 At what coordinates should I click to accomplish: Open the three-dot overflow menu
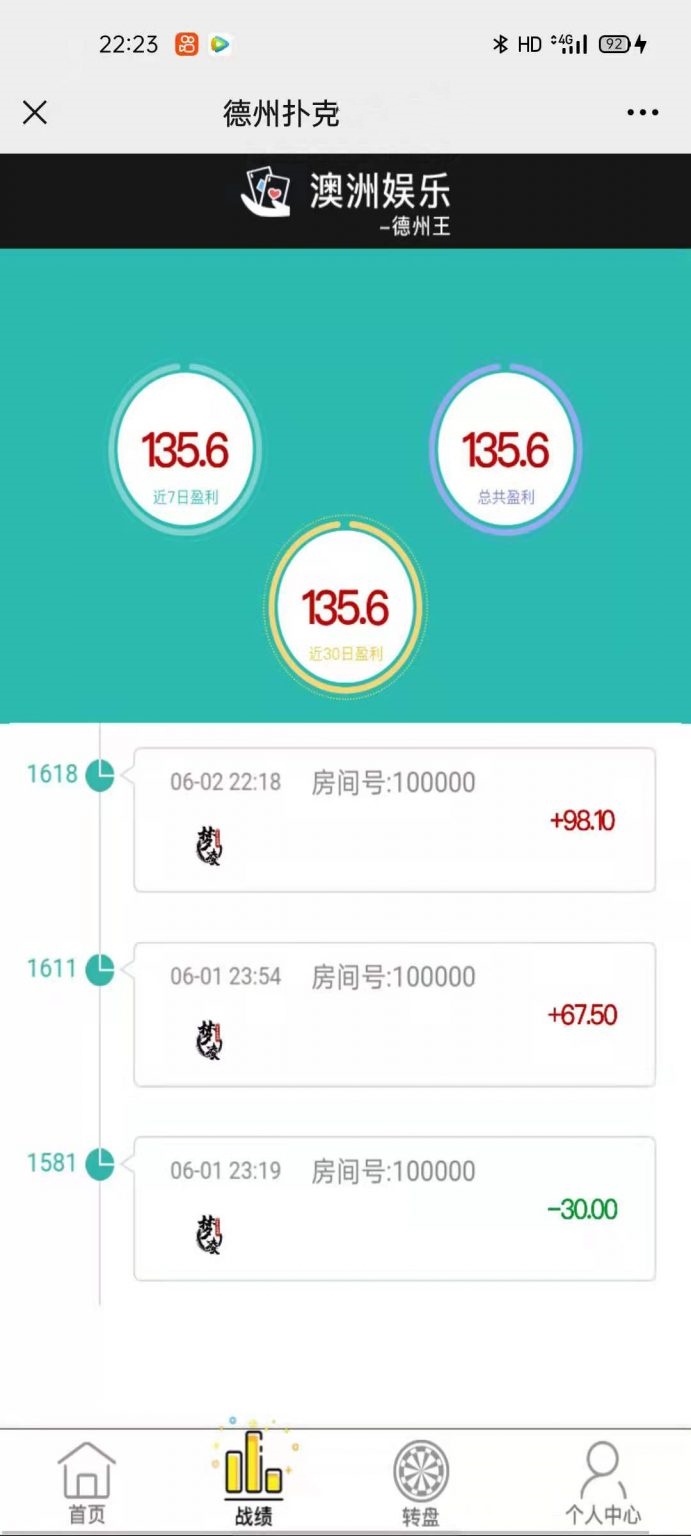[x=642, y=113]
